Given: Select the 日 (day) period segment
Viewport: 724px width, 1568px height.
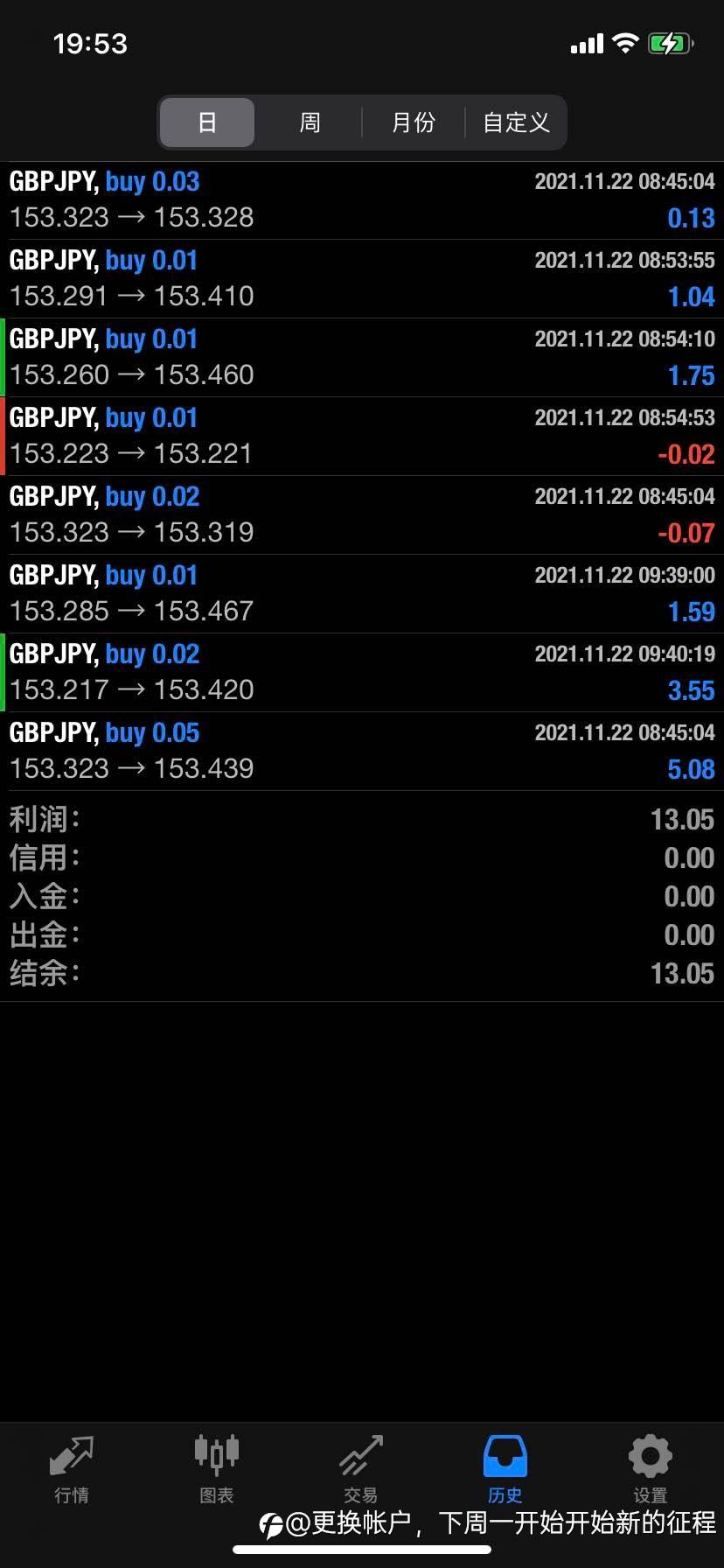Looking at the screenshot, I should tap(207, 122).
